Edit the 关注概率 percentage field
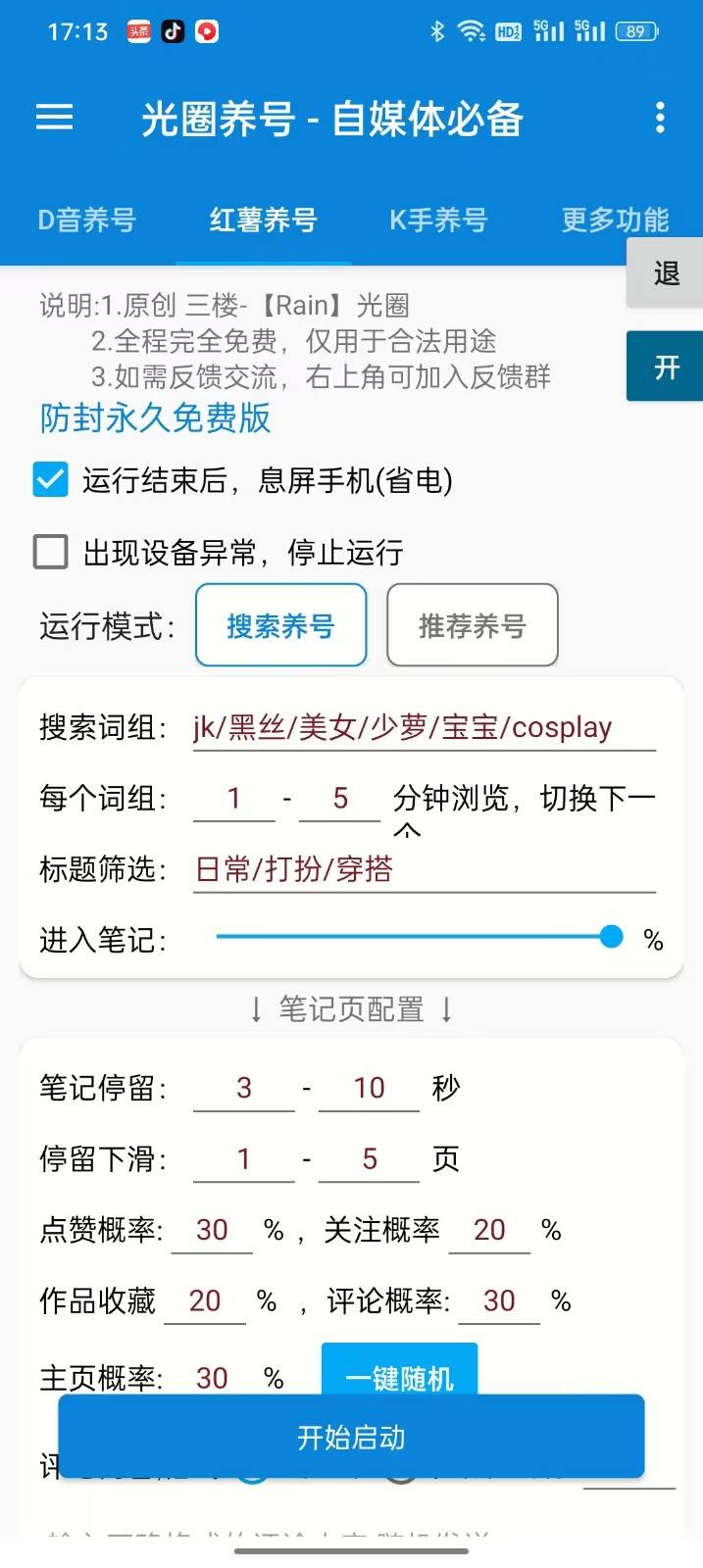The height and width of the screenshot is (1568, 703). [x=489, y=1230]
